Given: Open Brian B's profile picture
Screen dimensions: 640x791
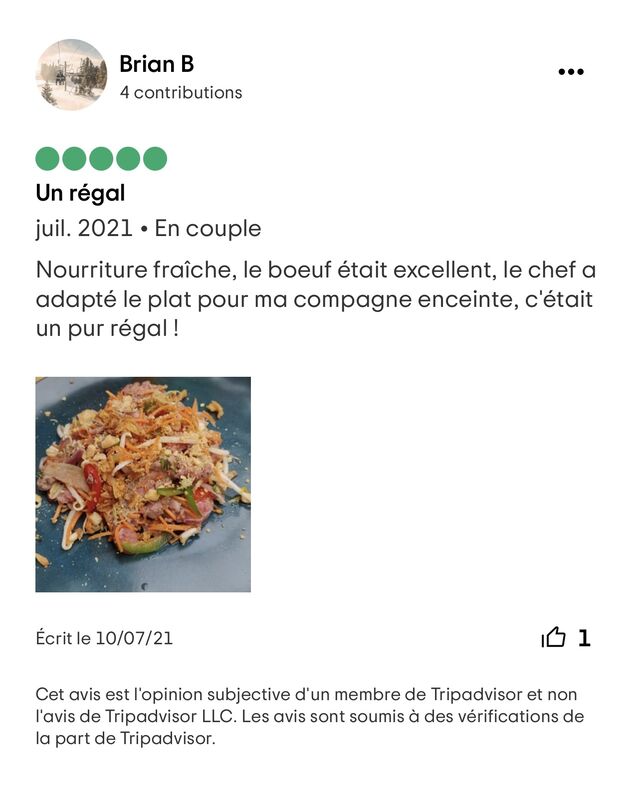Looking at the screenshot, I should click(x=71, y=75).
